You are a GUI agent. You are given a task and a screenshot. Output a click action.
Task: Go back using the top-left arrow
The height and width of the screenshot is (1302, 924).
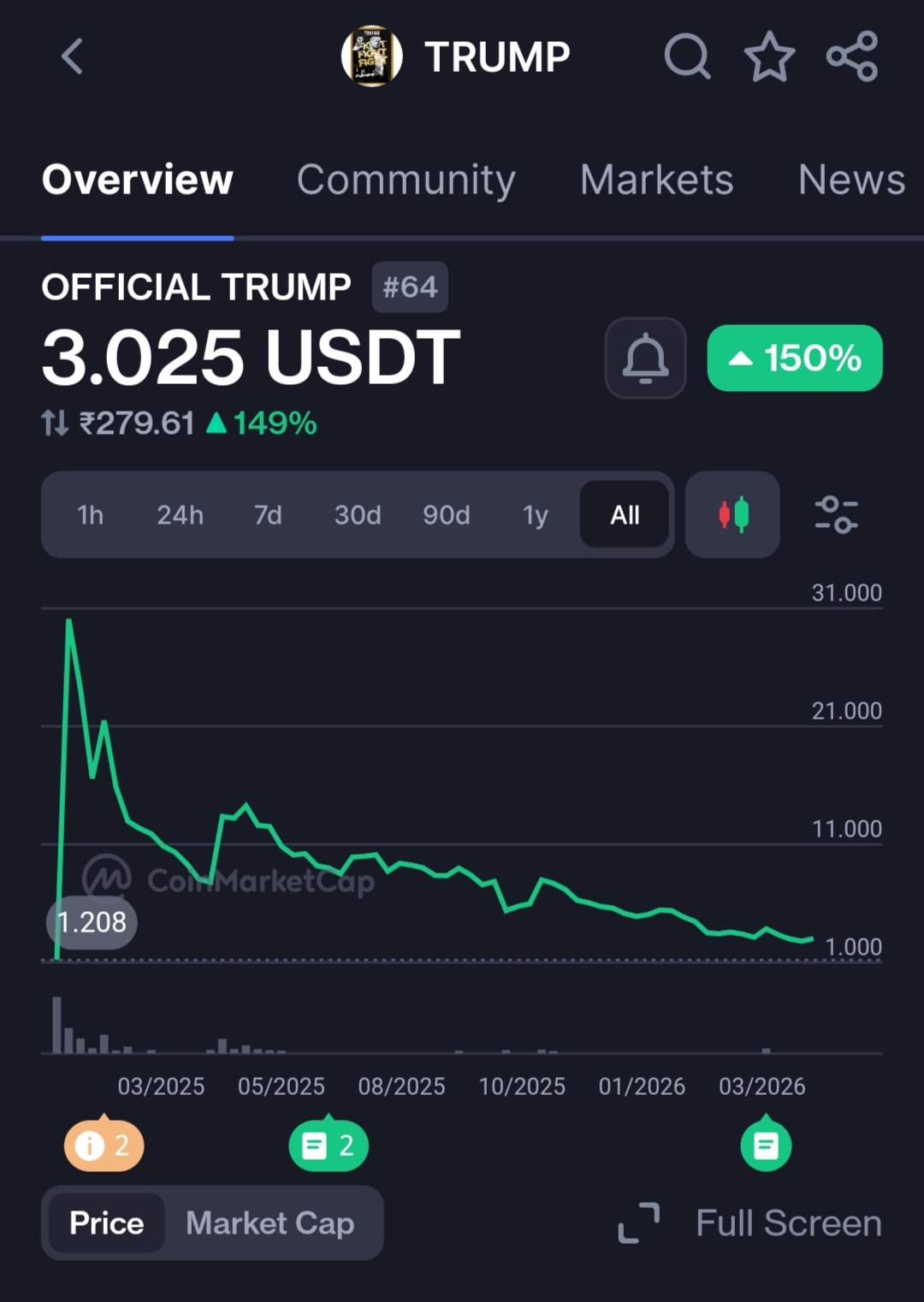point(73,56)
